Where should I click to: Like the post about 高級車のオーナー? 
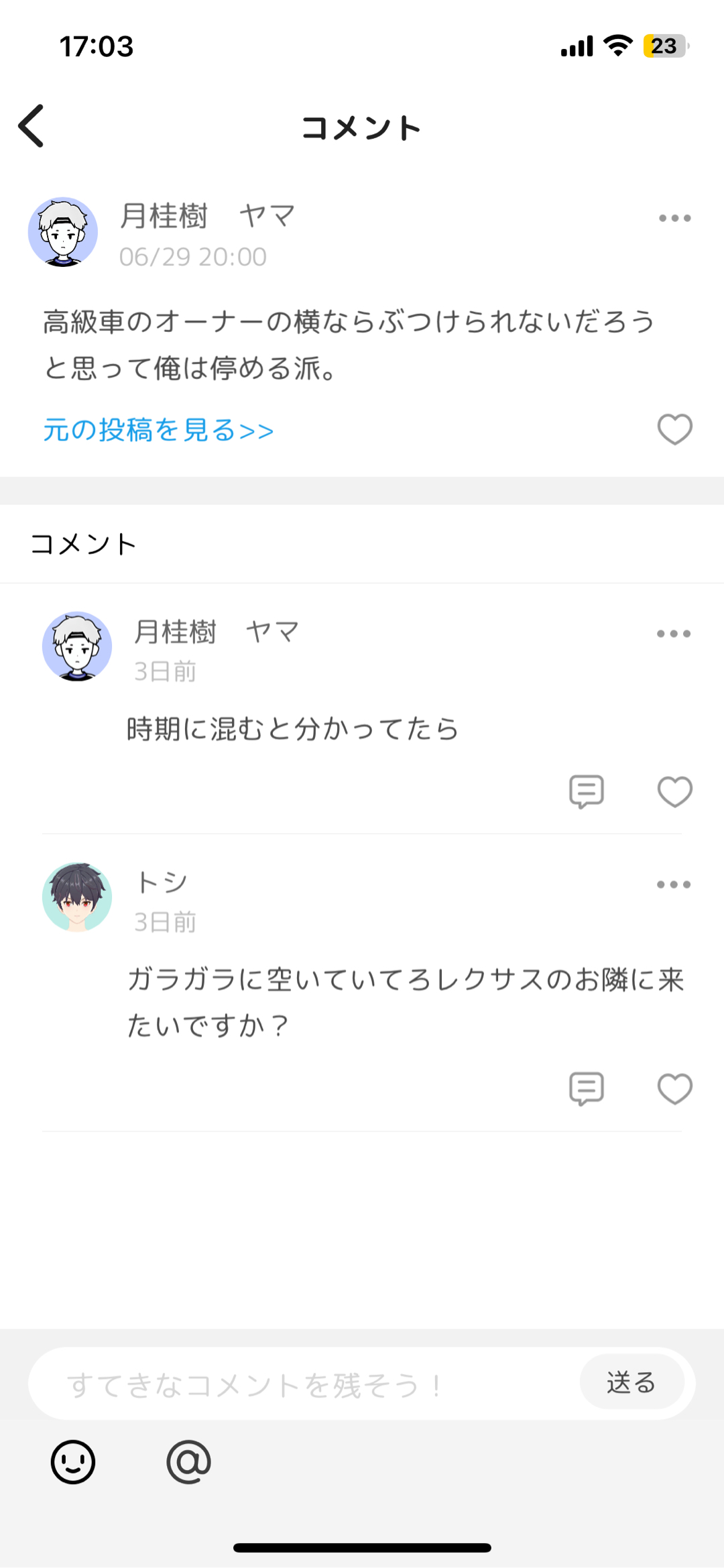tap(674, 429)
